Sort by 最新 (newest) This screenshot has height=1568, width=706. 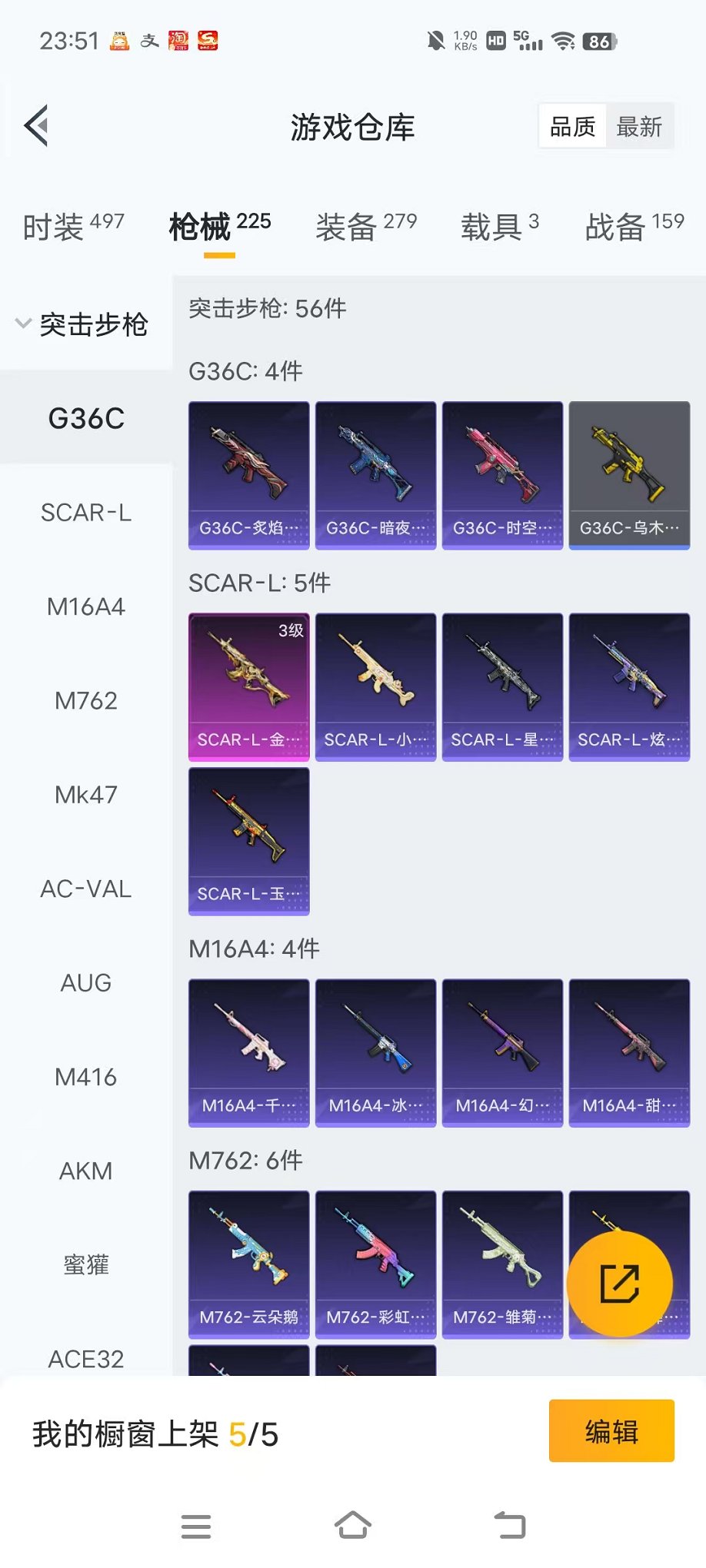tap(639, 127)
